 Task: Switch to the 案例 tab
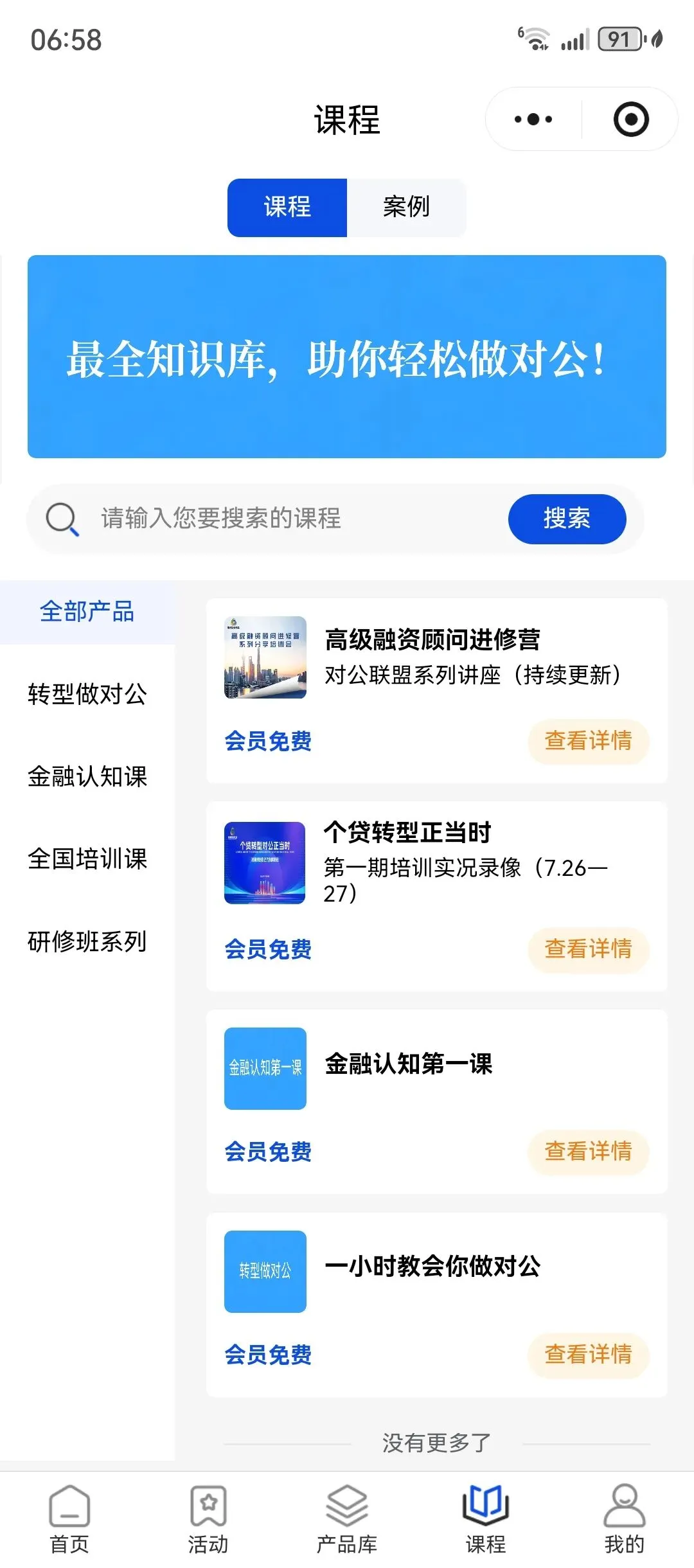pos(406,207)
